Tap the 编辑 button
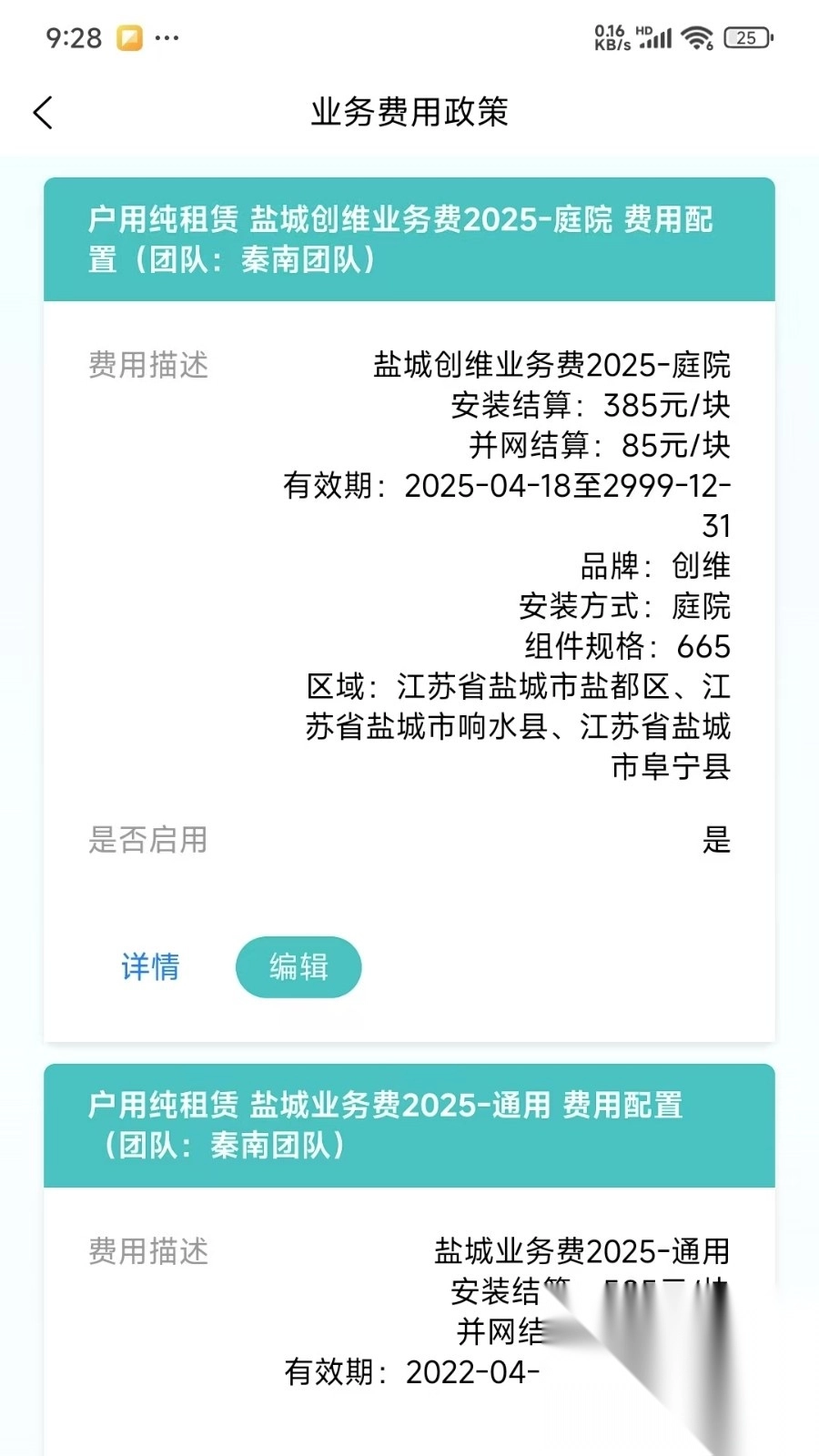The image size is (819, 1456). click(x=298, y=967)
